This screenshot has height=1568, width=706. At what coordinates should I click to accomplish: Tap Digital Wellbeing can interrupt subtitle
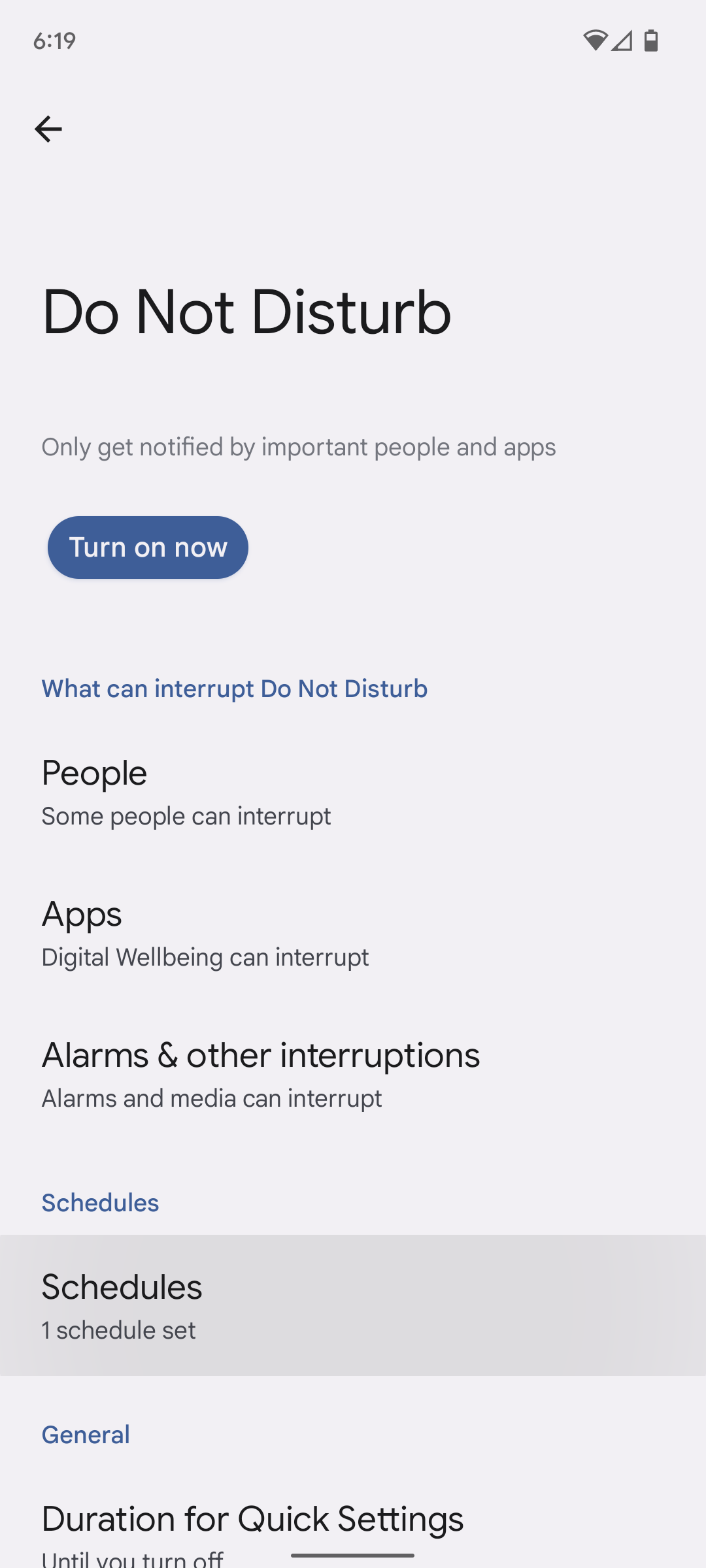pyautogui.click(x=205, y=956)
